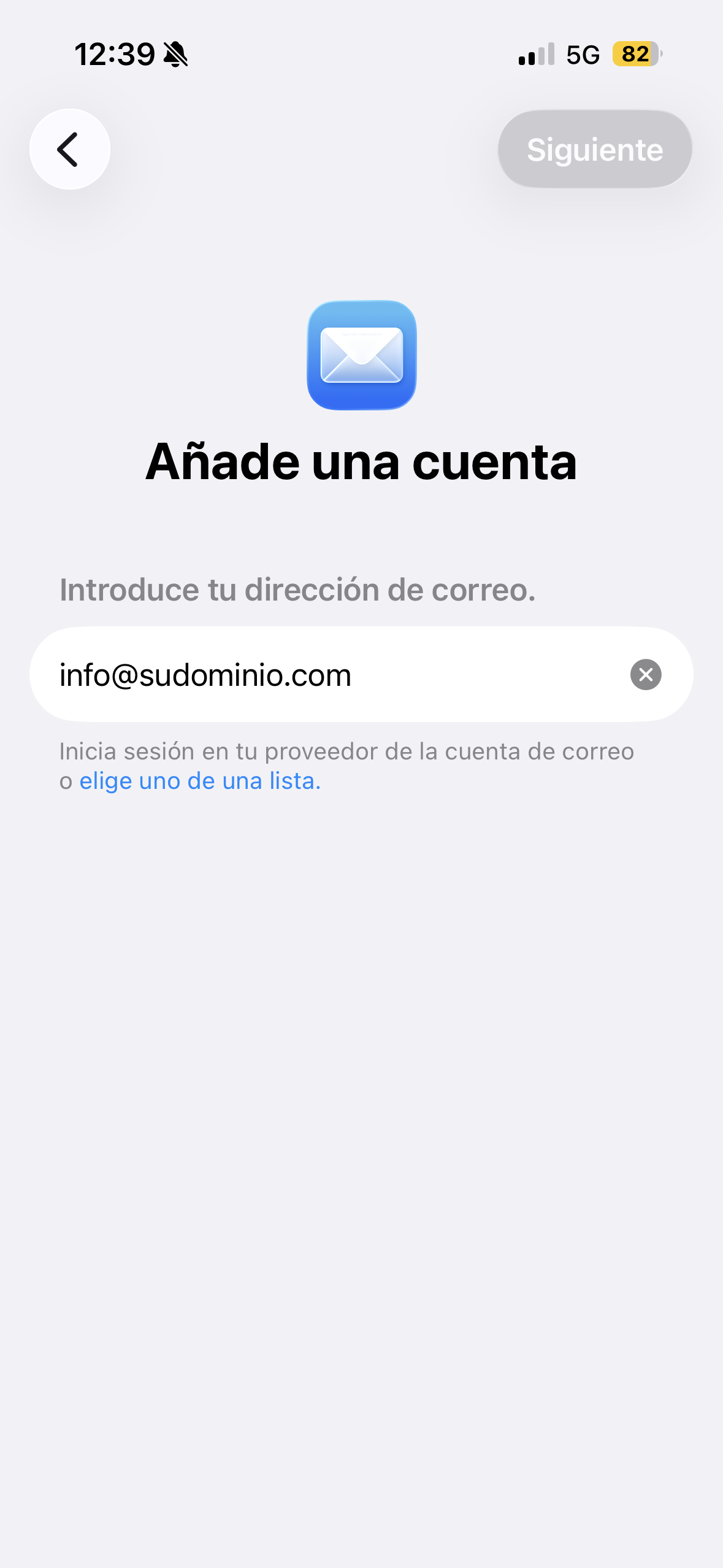Focus the email address field
Viewport: 723px width, 1568px height.
(x=331, y=674)
